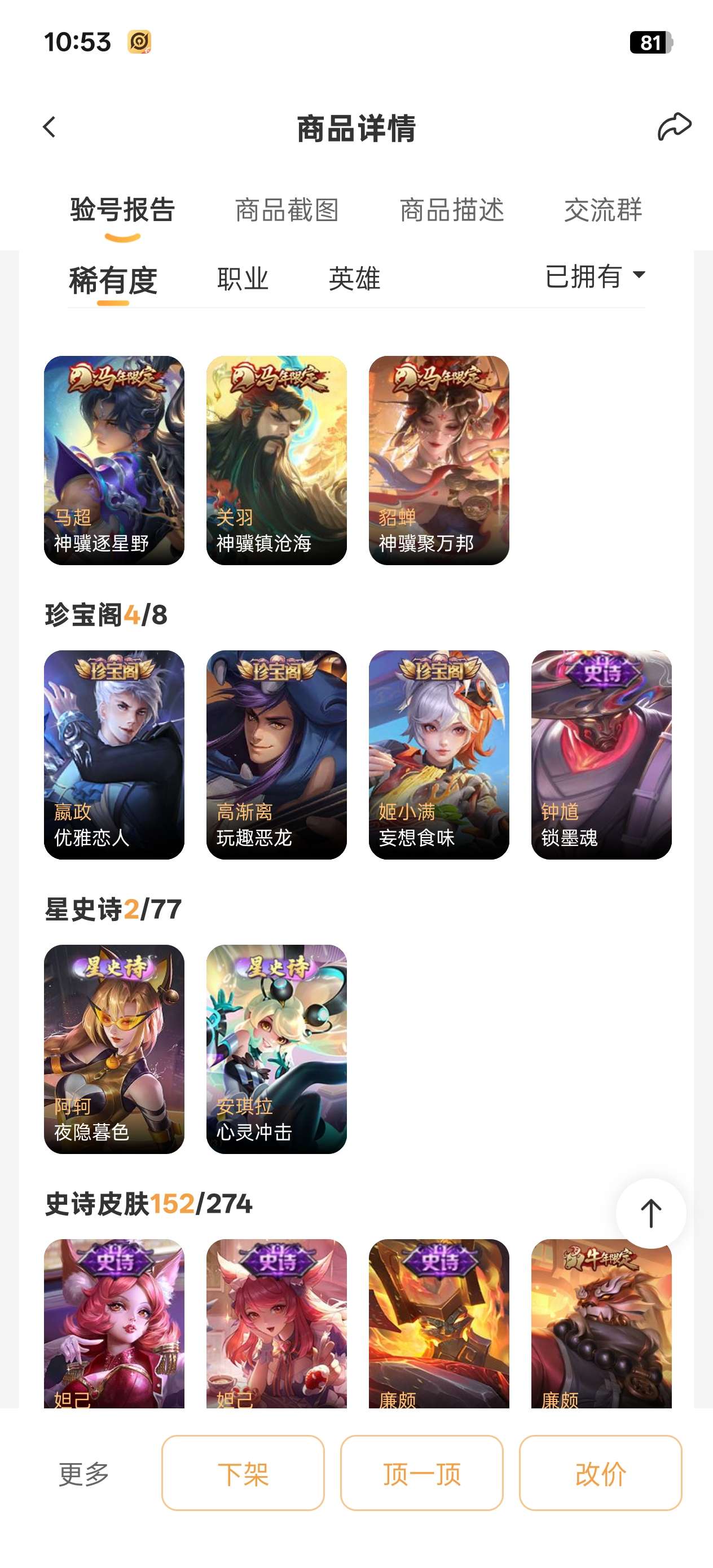
Task: Filter skins by 职业
Action: pyautogui.click(x=243, y=279)
